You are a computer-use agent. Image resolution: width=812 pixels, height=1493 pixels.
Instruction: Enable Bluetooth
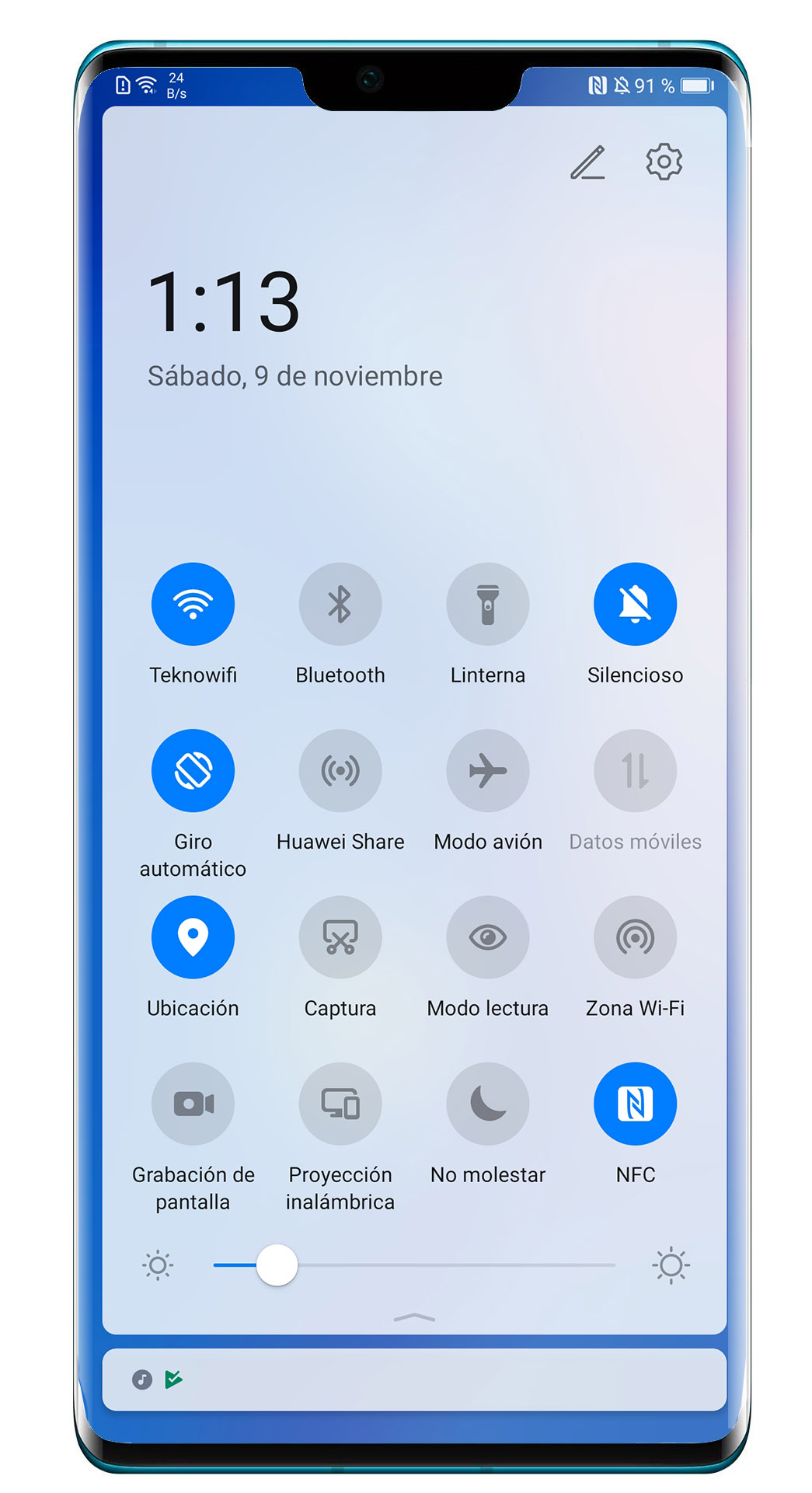coord(340,604)
